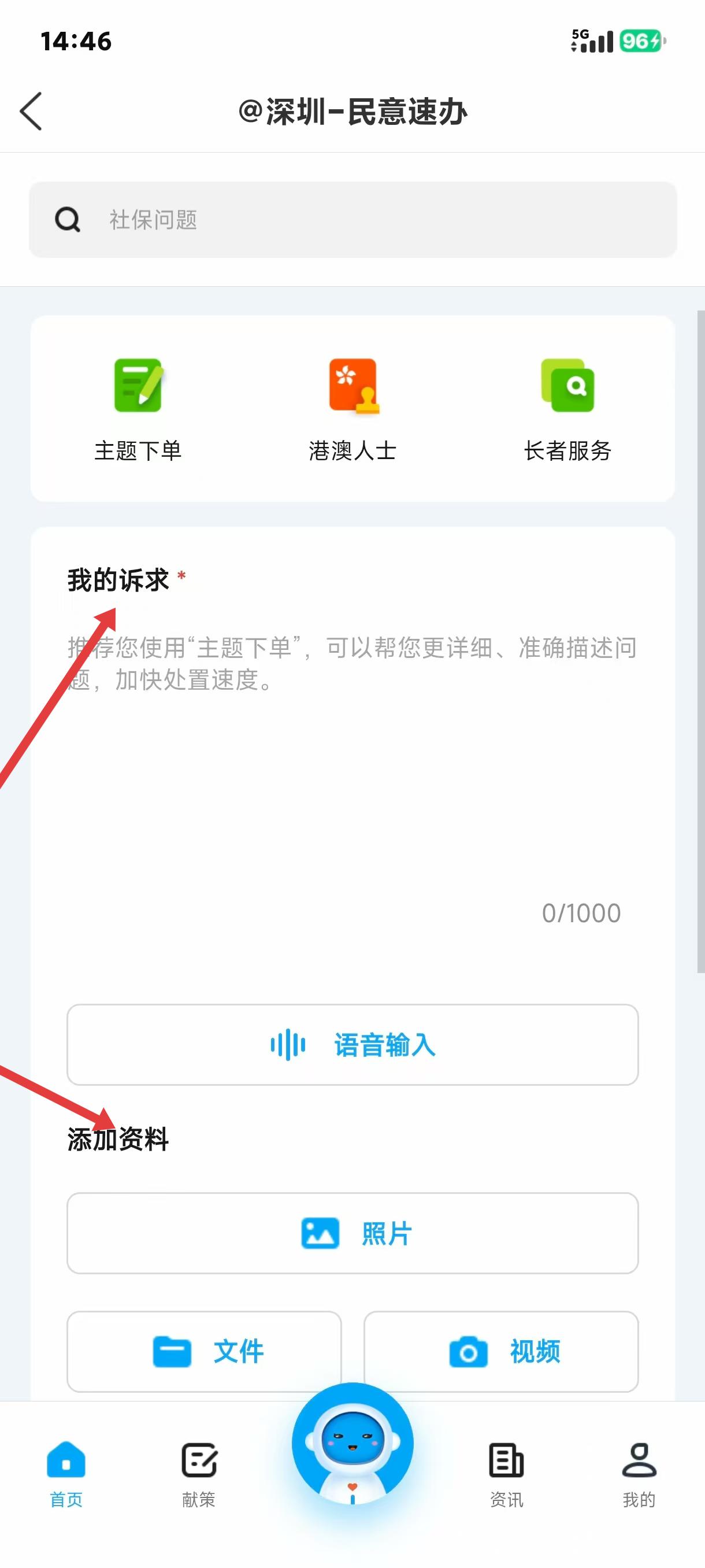Screen dimensions: 705x1568
Task: Attach a 文件
Action: (205, 1351)
